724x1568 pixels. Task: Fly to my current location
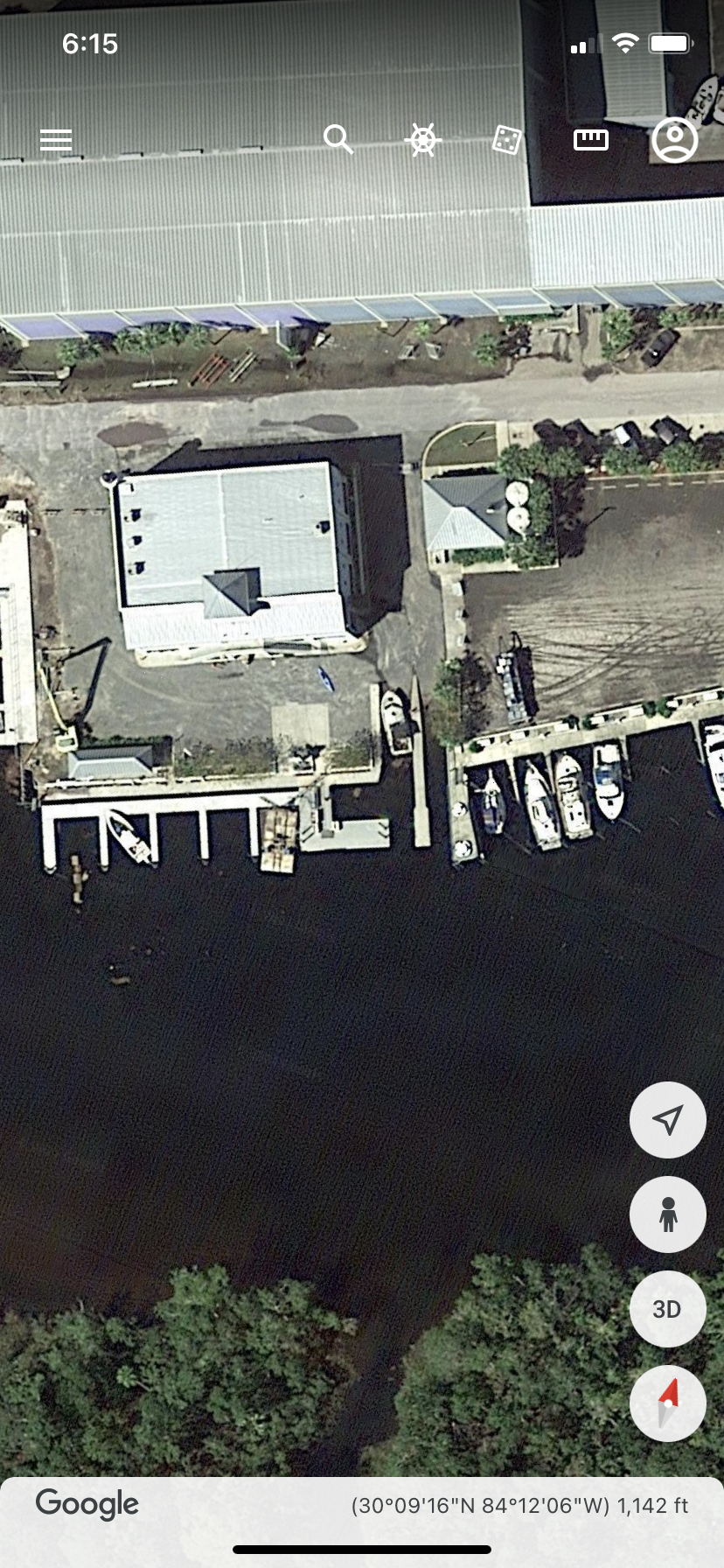coord(667,1120)
